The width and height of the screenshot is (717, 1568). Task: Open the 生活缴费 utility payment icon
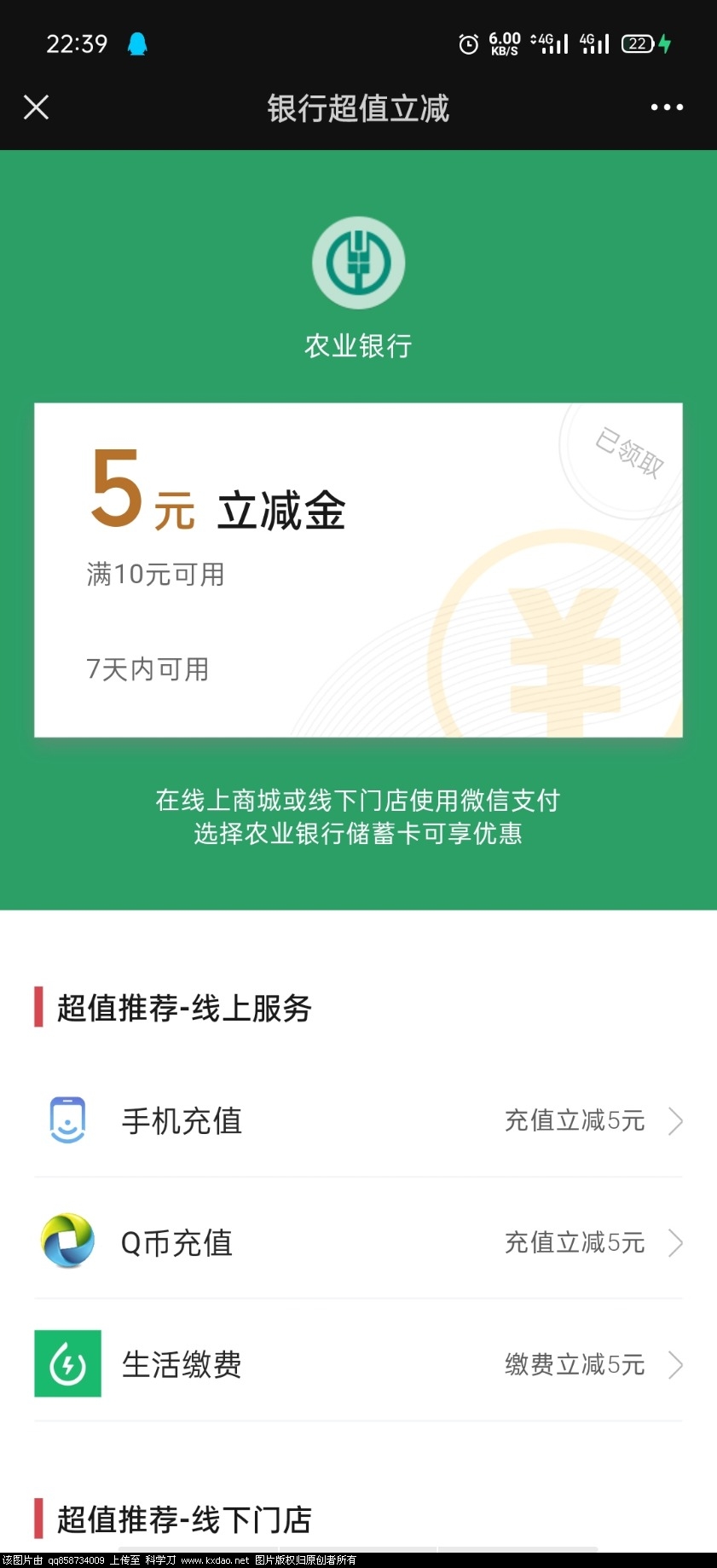[67, 1365]
